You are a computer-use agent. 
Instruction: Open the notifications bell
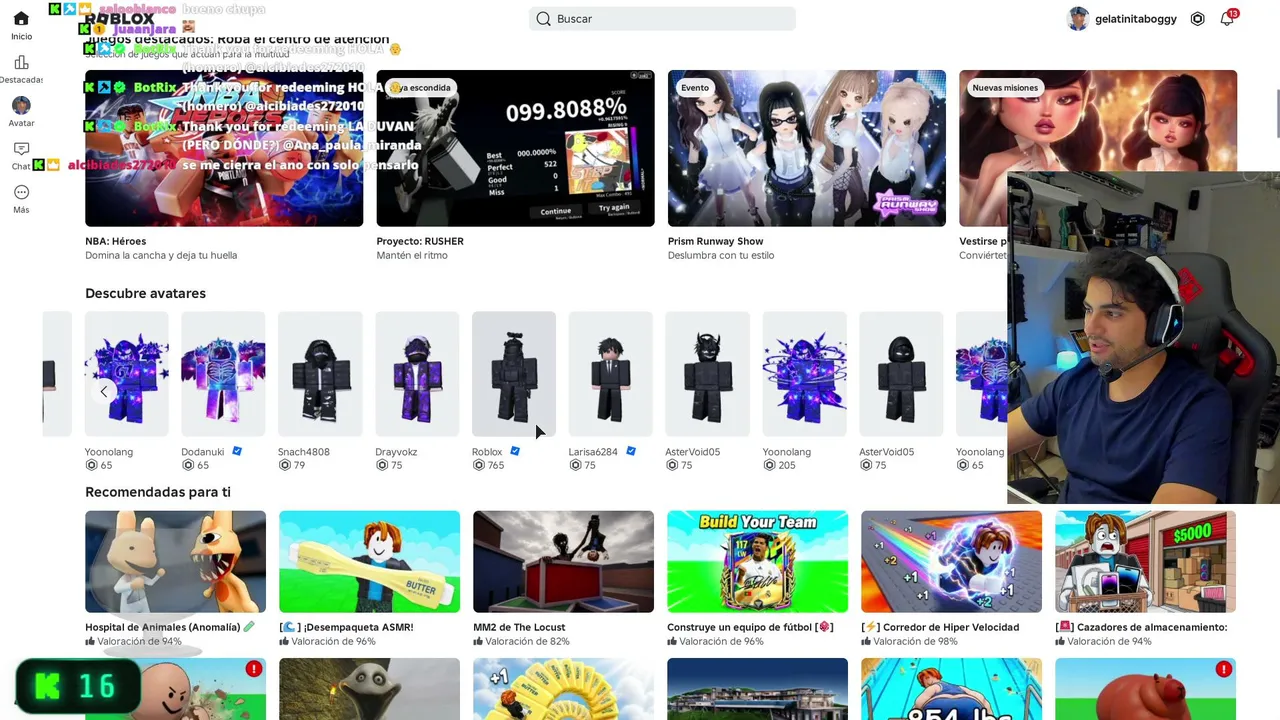[1227, 19]
